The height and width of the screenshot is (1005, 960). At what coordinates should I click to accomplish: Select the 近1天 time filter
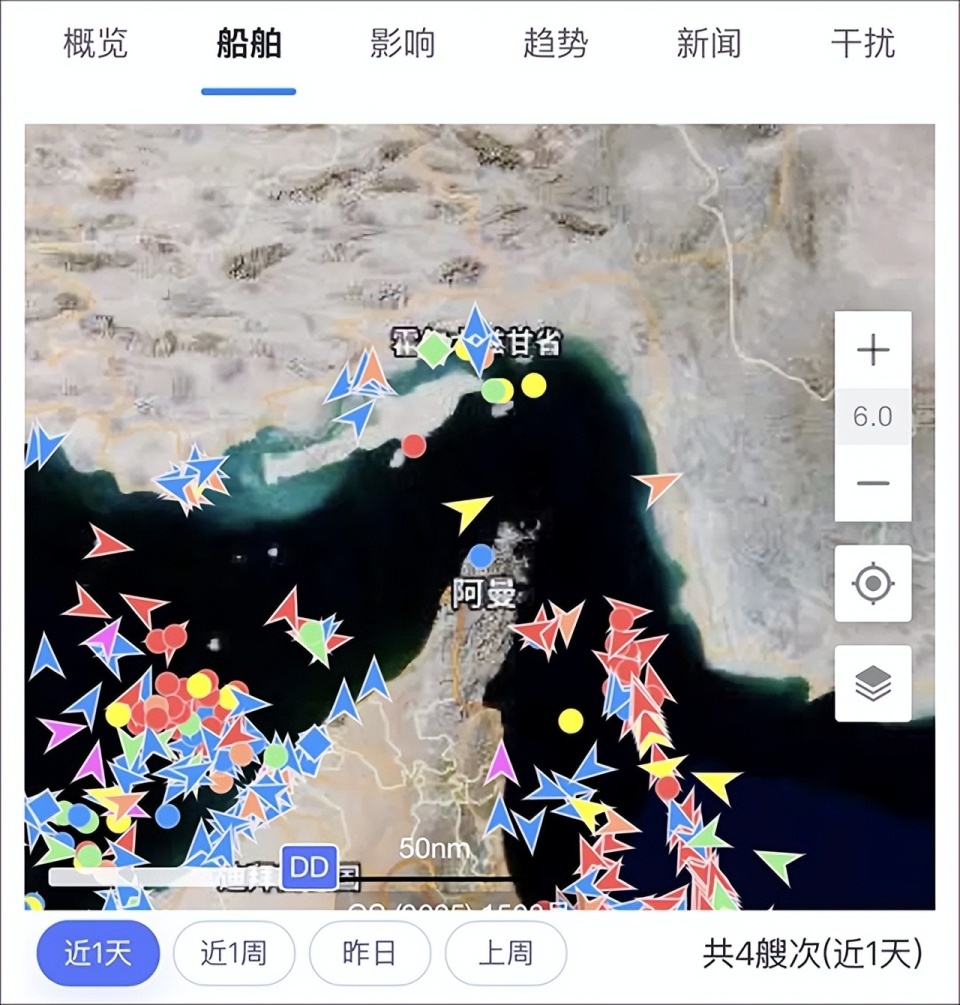[98, 953]
